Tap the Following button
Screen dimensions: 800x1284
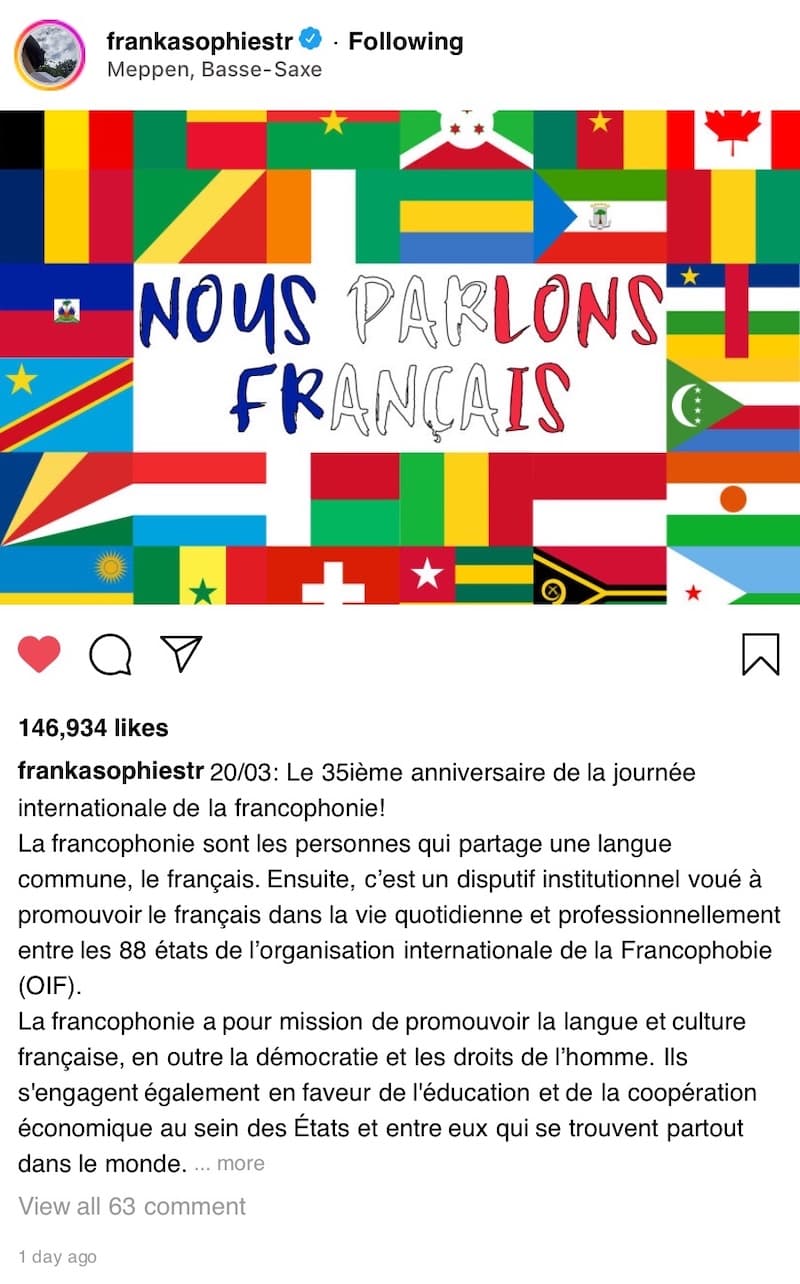click(x=405, y=41)
